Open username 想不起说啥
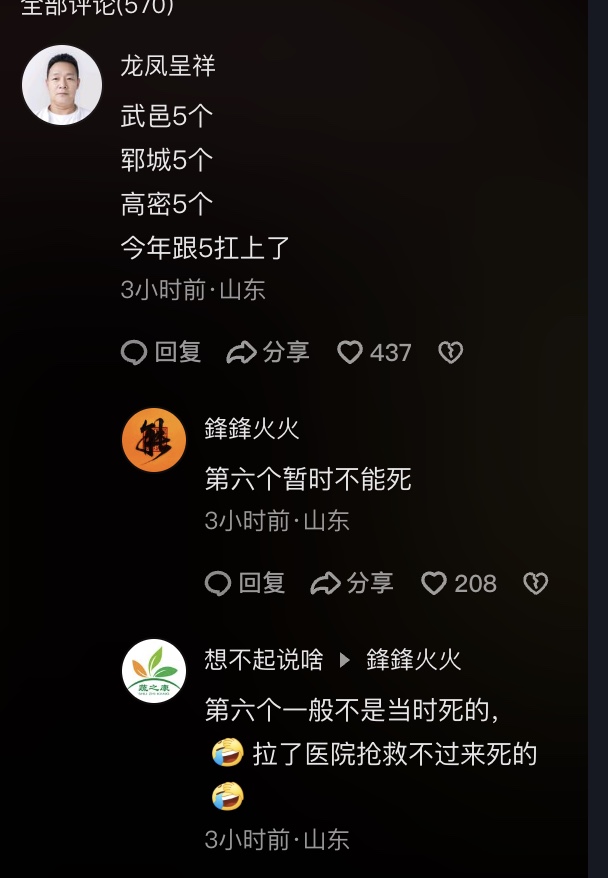This screenshot has height=878, width=608. [264, 659]
